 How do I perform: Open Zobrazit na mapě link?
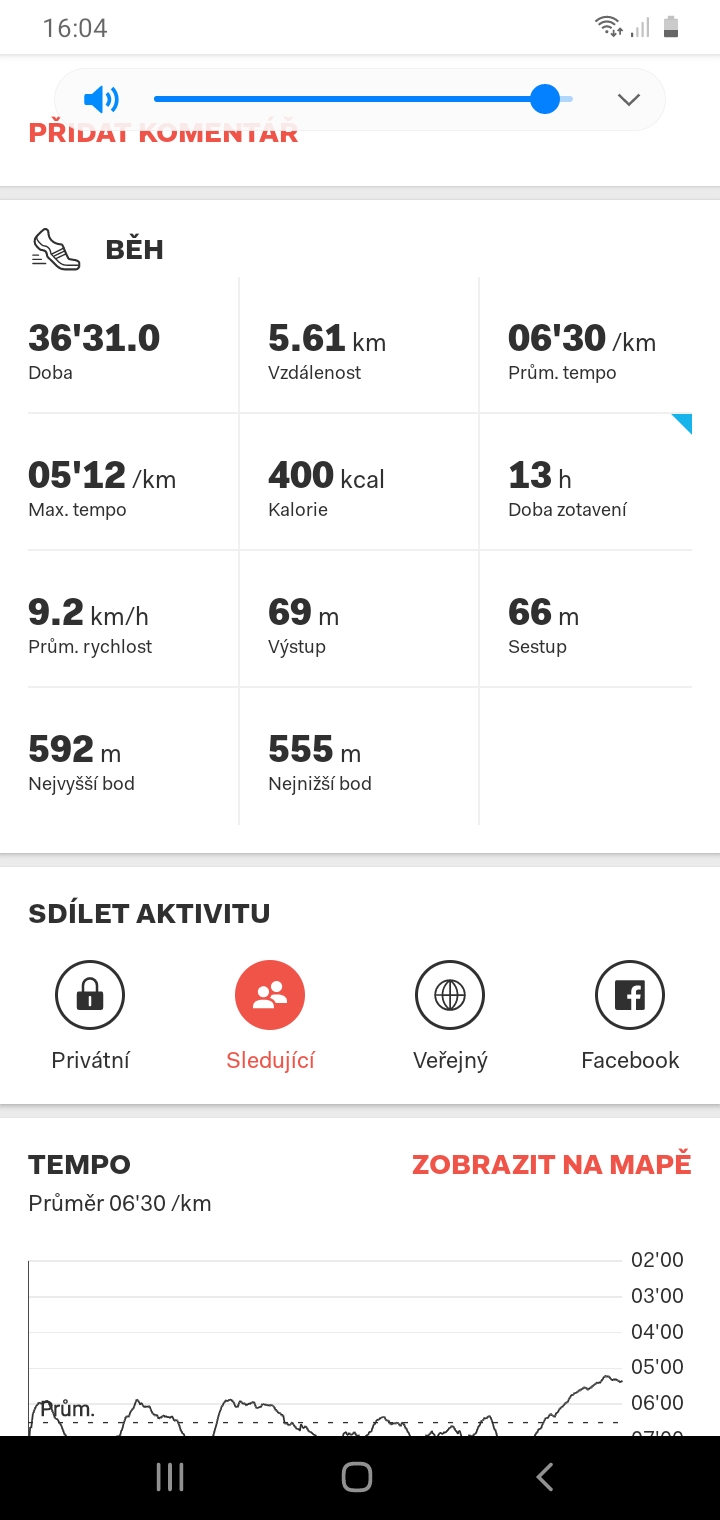(x=552, y=1165)
